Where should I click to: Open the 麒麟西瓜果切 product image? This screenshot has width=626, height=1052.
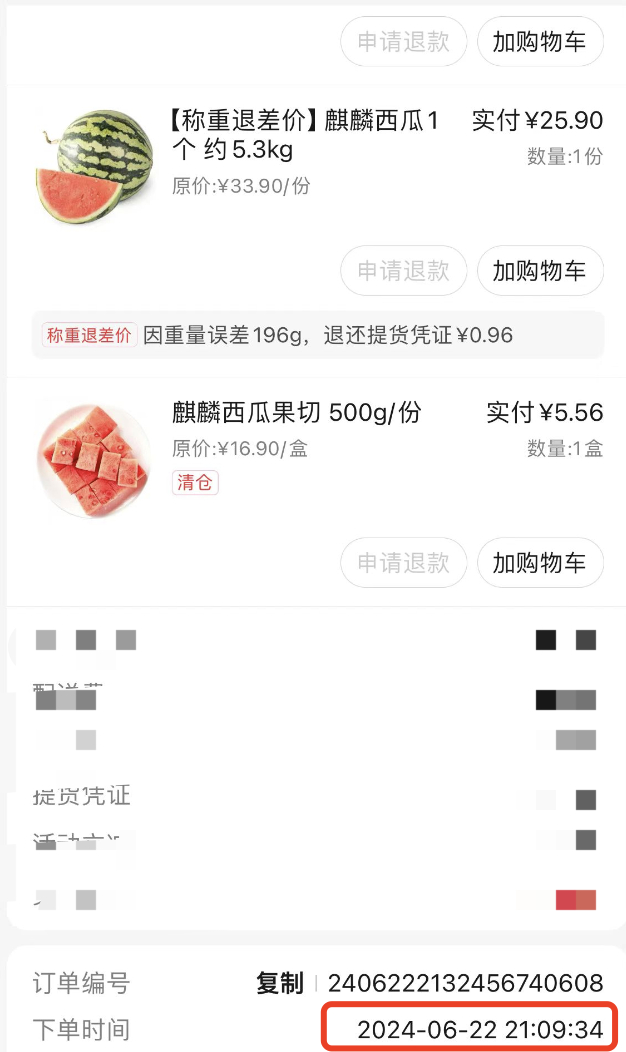click(95, 458)
